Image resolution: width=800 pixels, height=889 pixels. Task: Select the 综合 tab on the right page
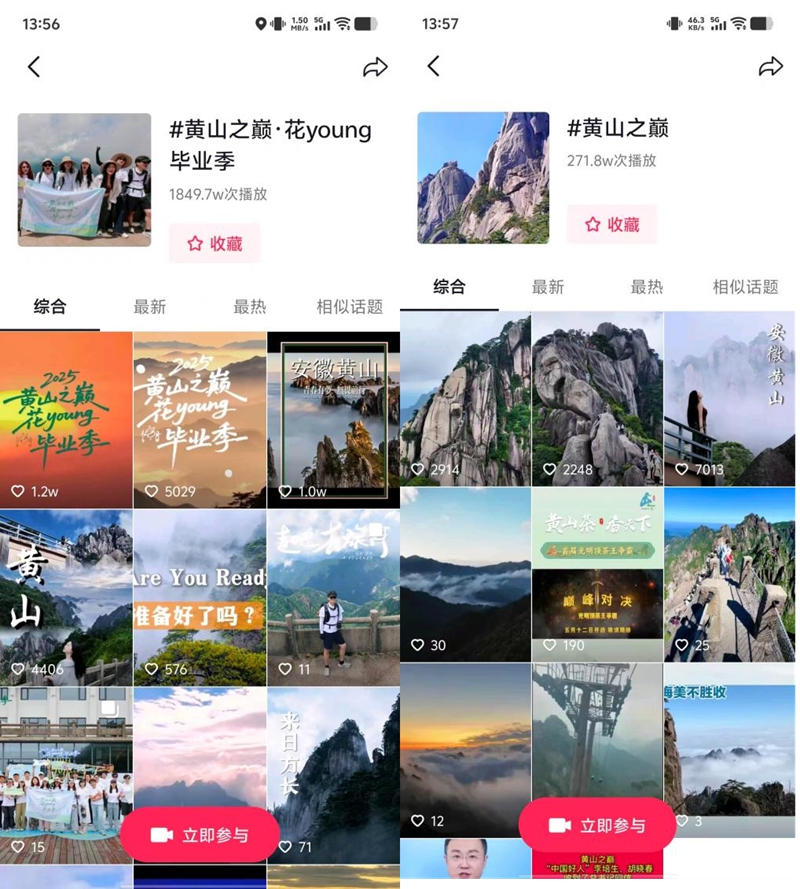[x=449, y=287]
